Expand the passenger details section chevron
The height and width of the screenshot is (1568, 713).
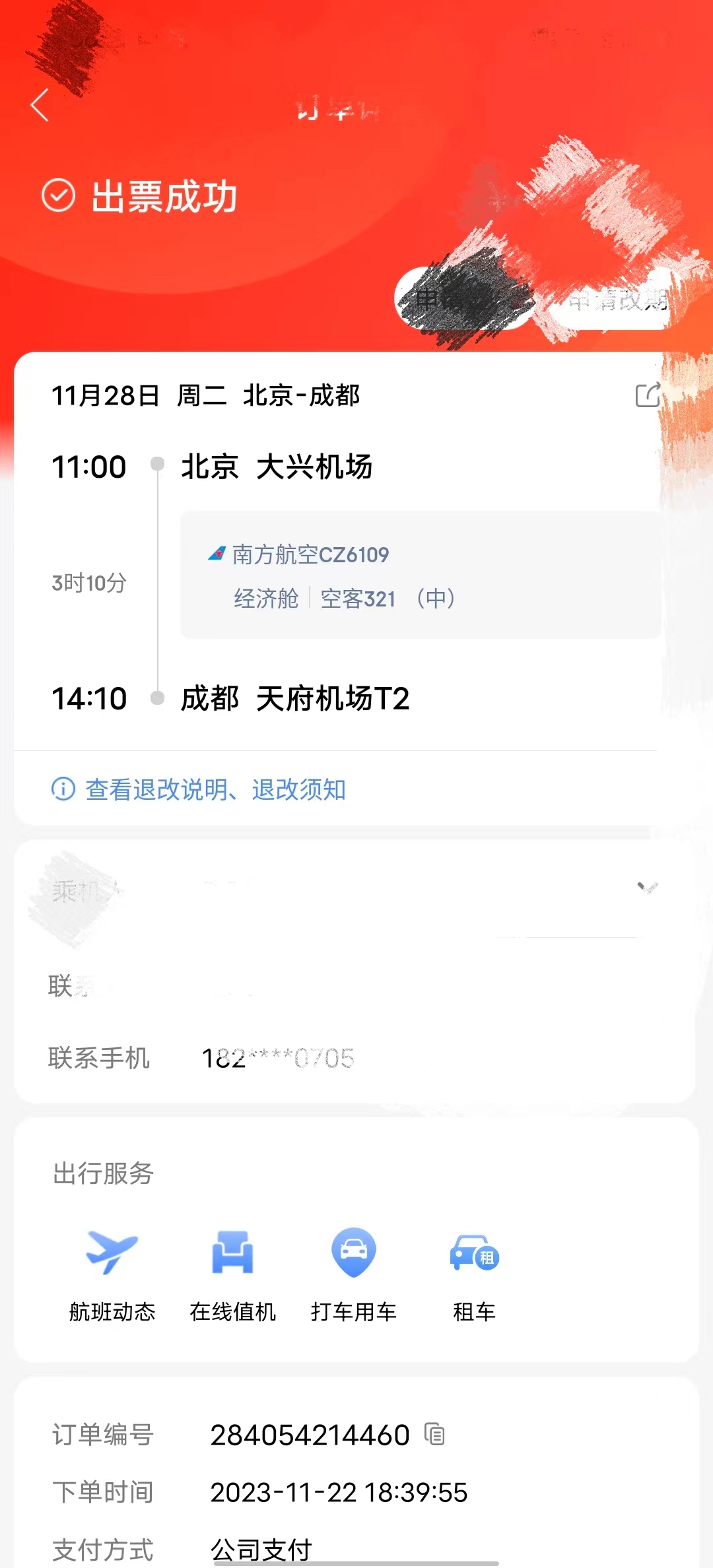(x=648, y=889)
